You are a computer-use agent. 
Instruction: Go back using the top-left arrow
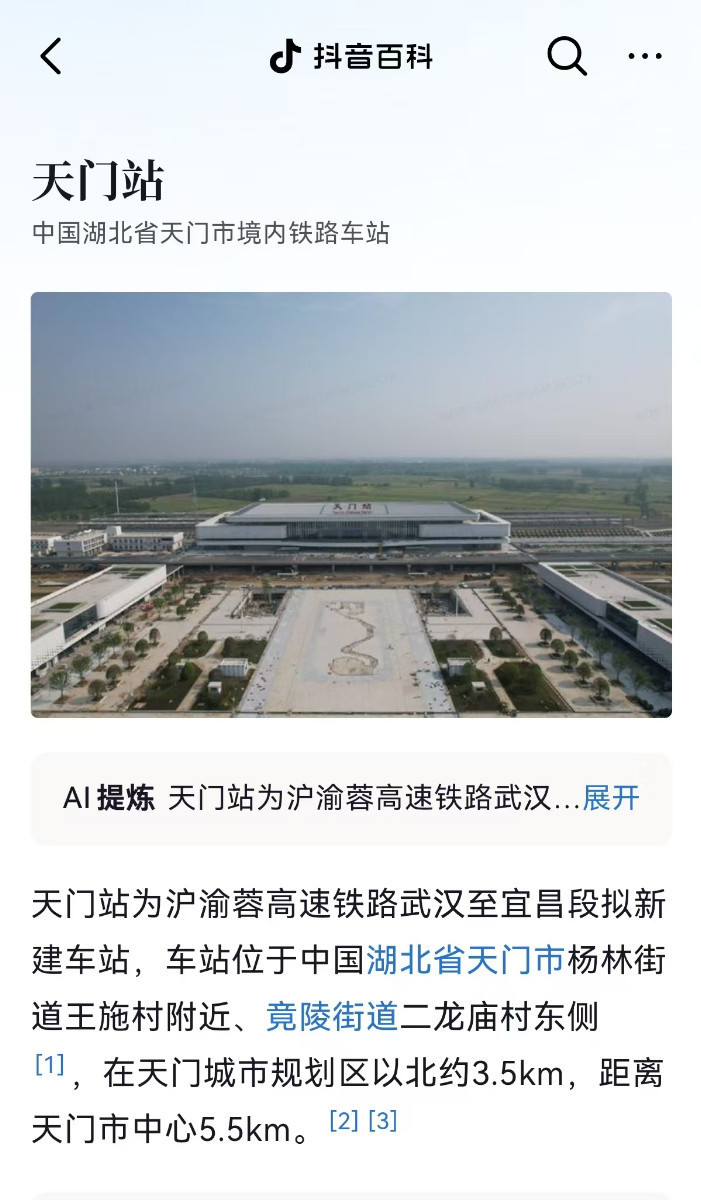[x=51, y=57]
